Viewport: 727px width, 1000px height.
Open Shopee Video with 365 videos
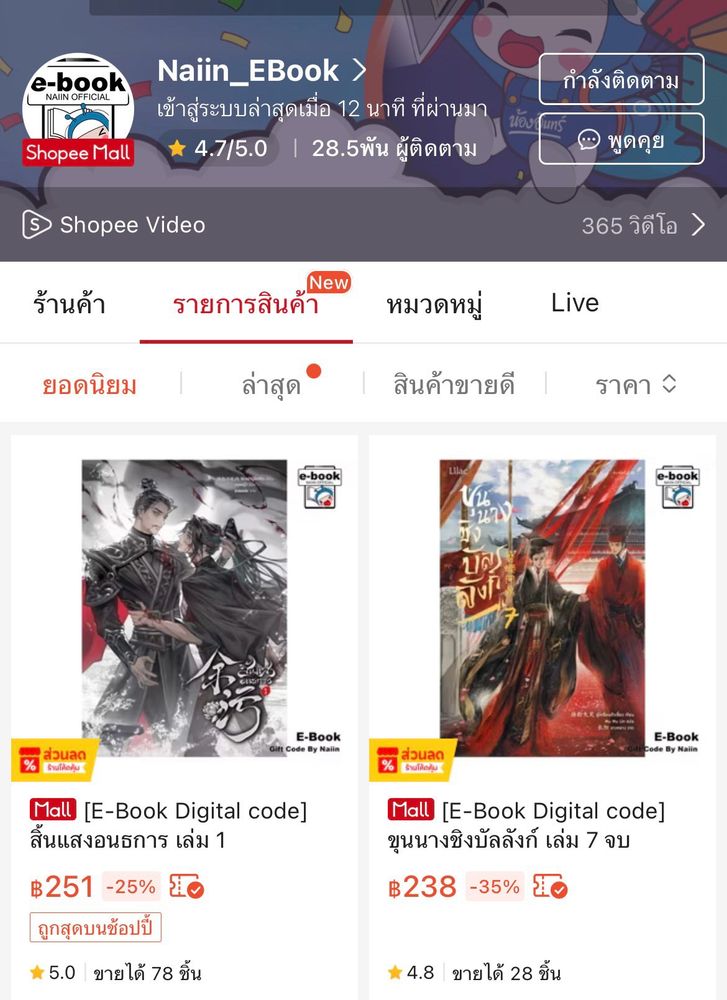[x=363, y=225]
